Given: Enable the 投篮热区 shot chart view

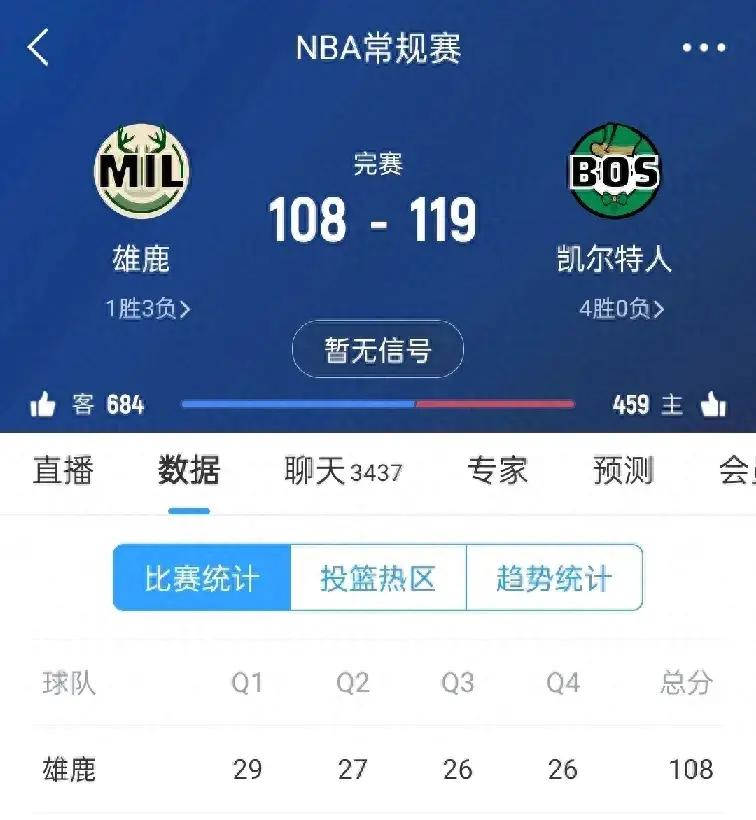Looking at the screenshot, I should (378, 578).
